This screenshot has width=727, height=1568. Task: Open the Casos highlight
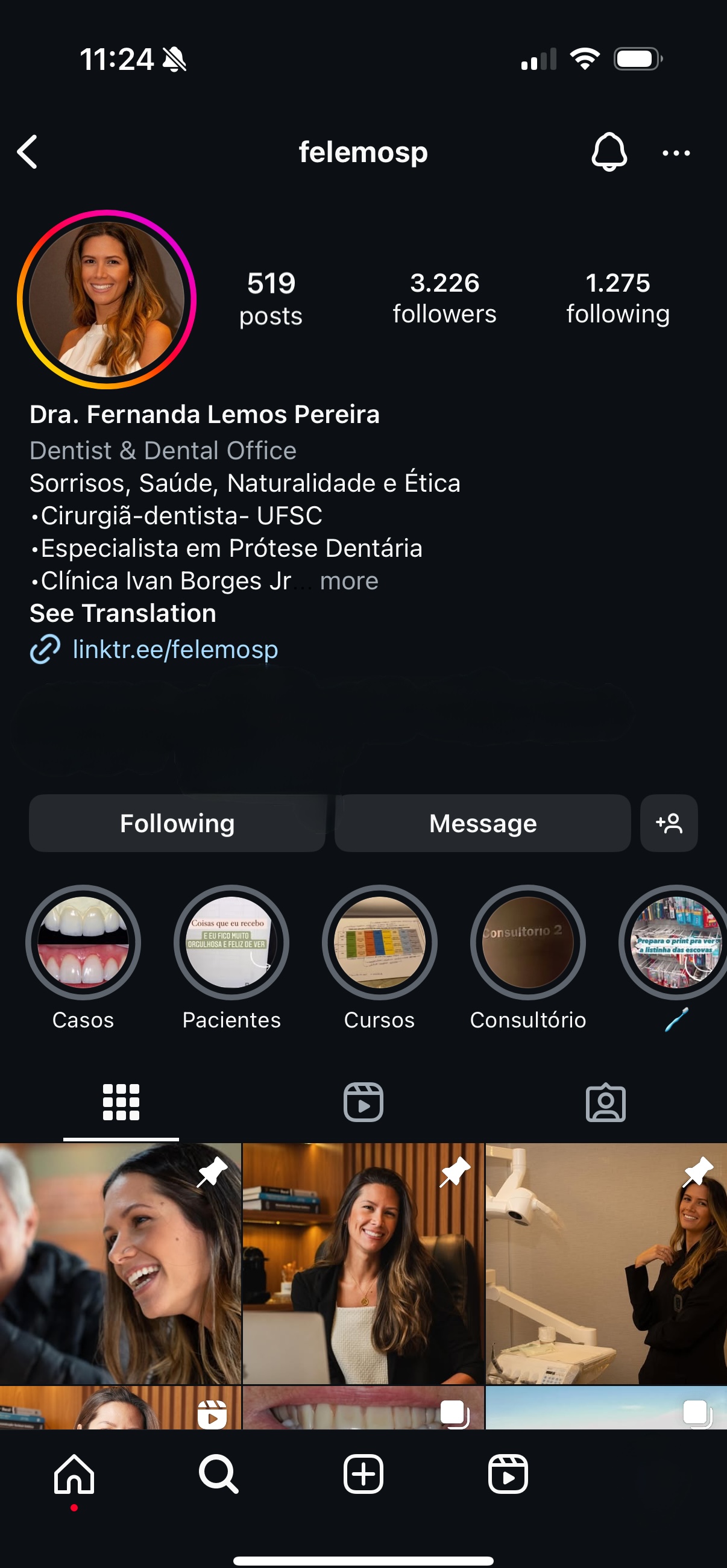(83, 942)
